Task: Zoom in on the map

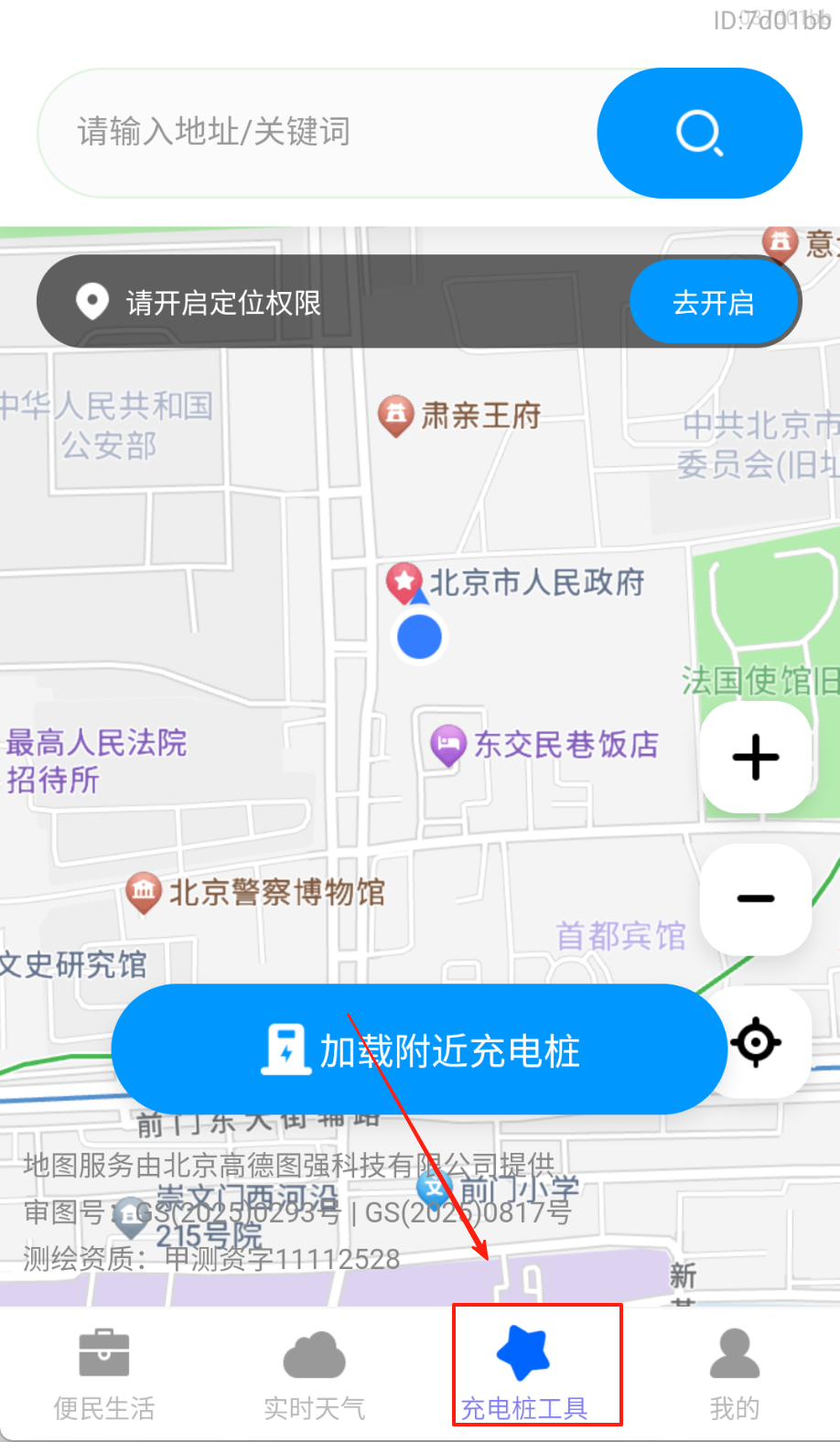Action: (756, 758)
